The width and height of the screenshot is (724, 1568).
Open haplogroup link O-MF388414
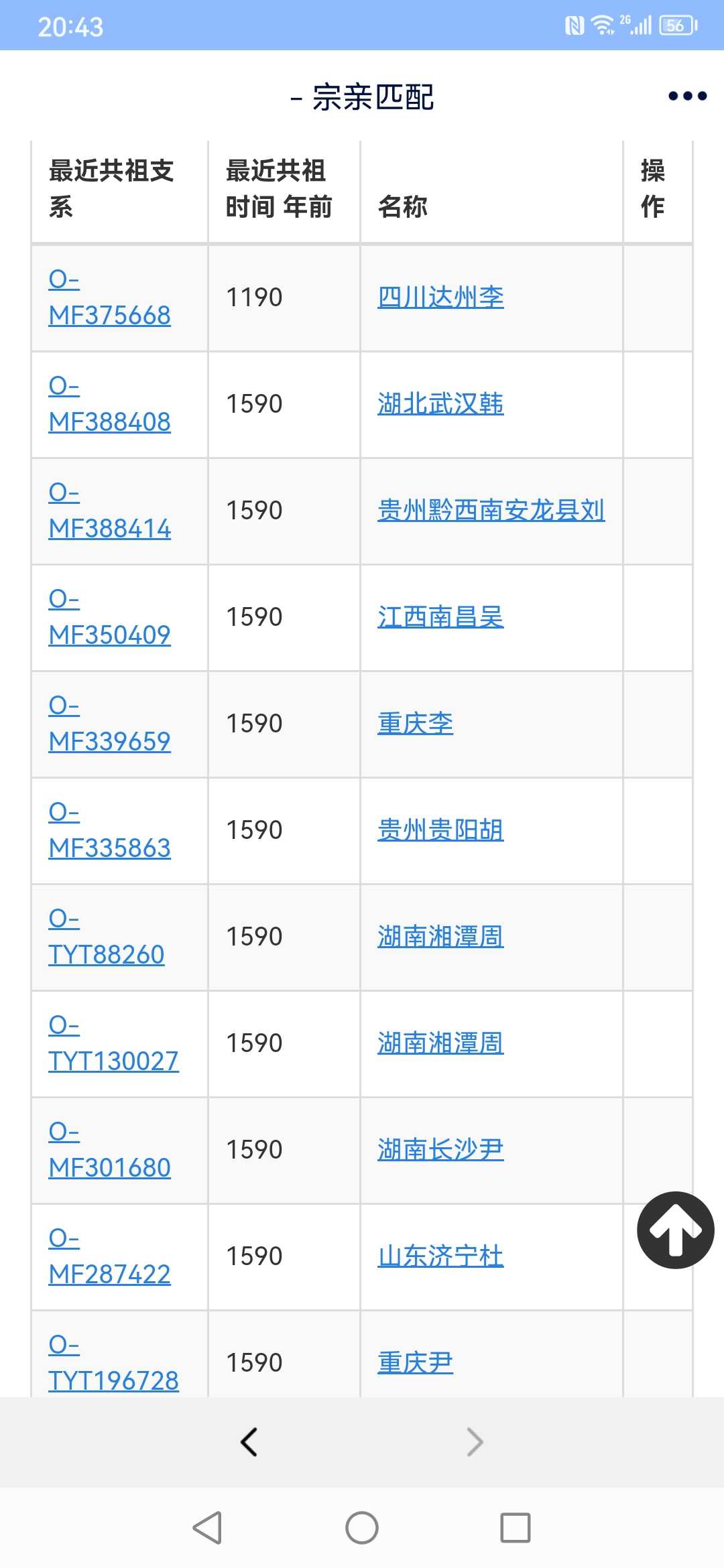click(x=110, y=510)
